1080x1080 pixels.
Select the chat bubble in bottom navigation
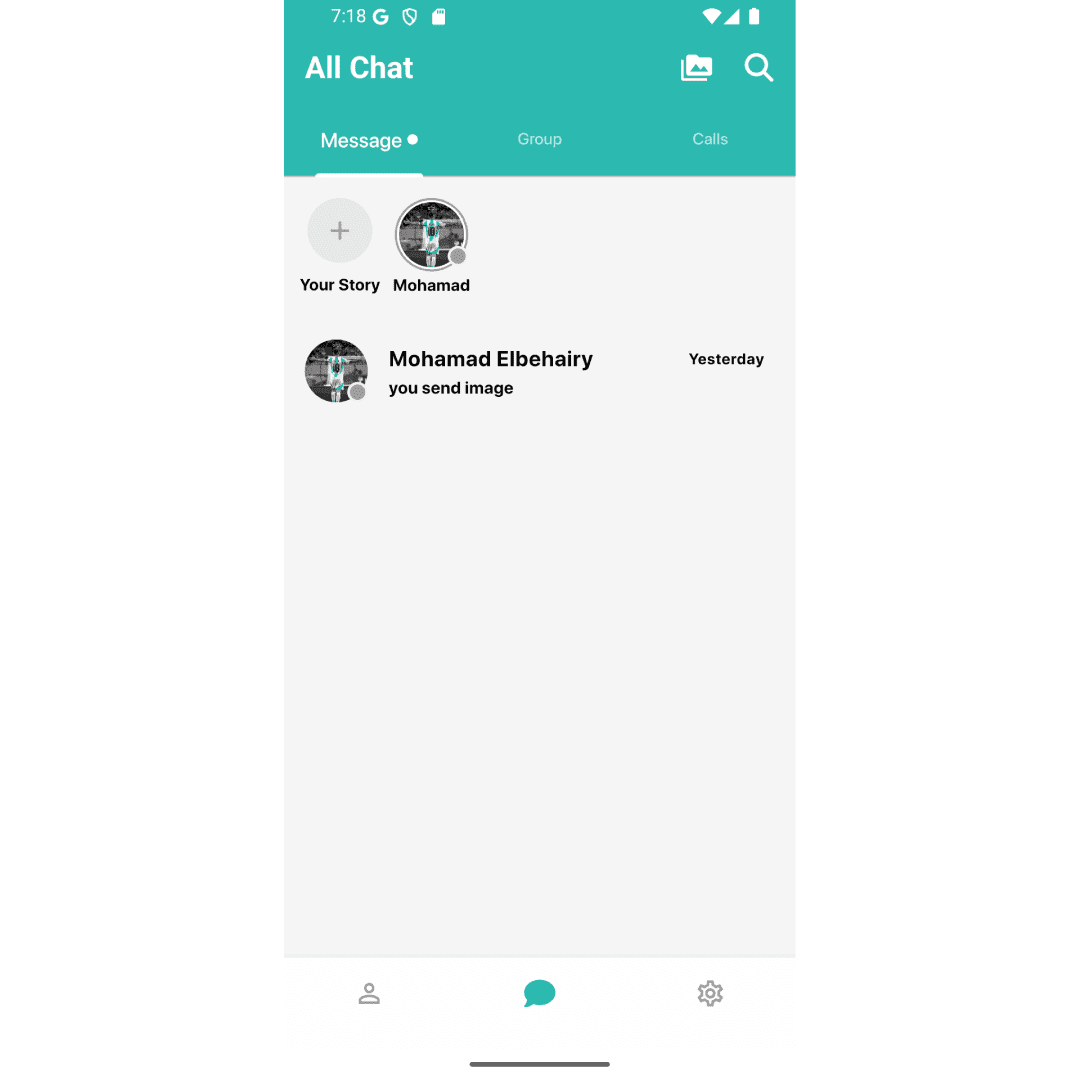[x=539, y=993]
